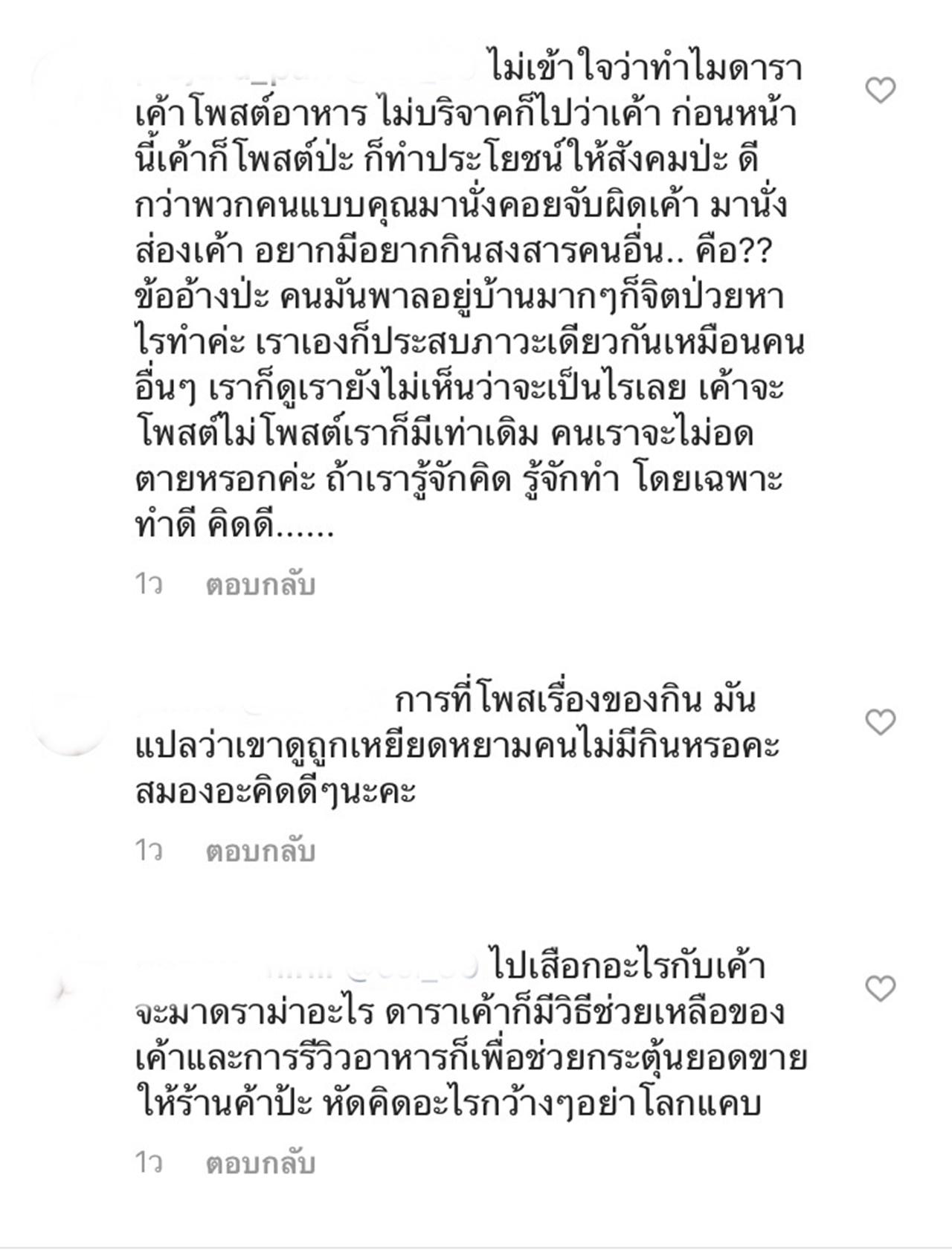Reply to the comment starting with ไปเสือกอะไรกับเค้า
The height and width of the screenshot is (1250, 952).
coord(260,1163)
